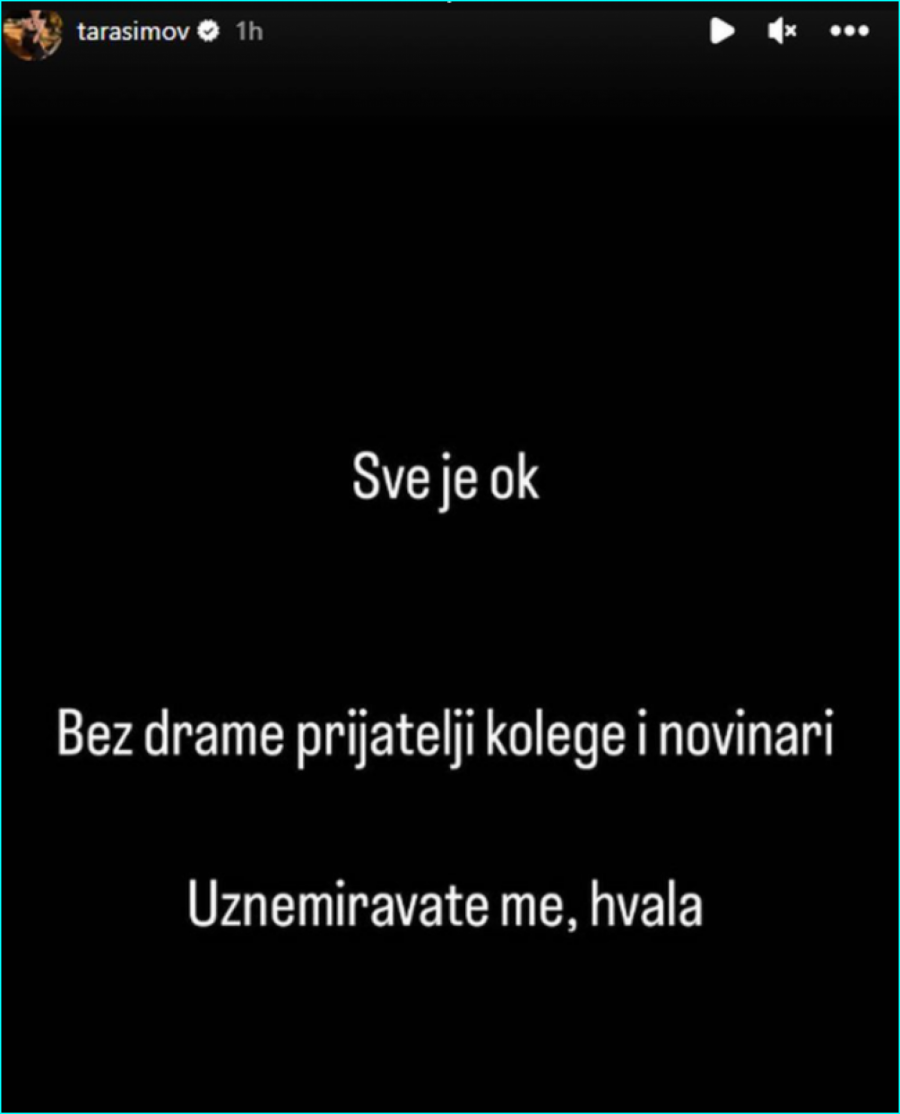Open the tarasimov username link
This screenshot has height=1114, width=900.
(134, 32)
